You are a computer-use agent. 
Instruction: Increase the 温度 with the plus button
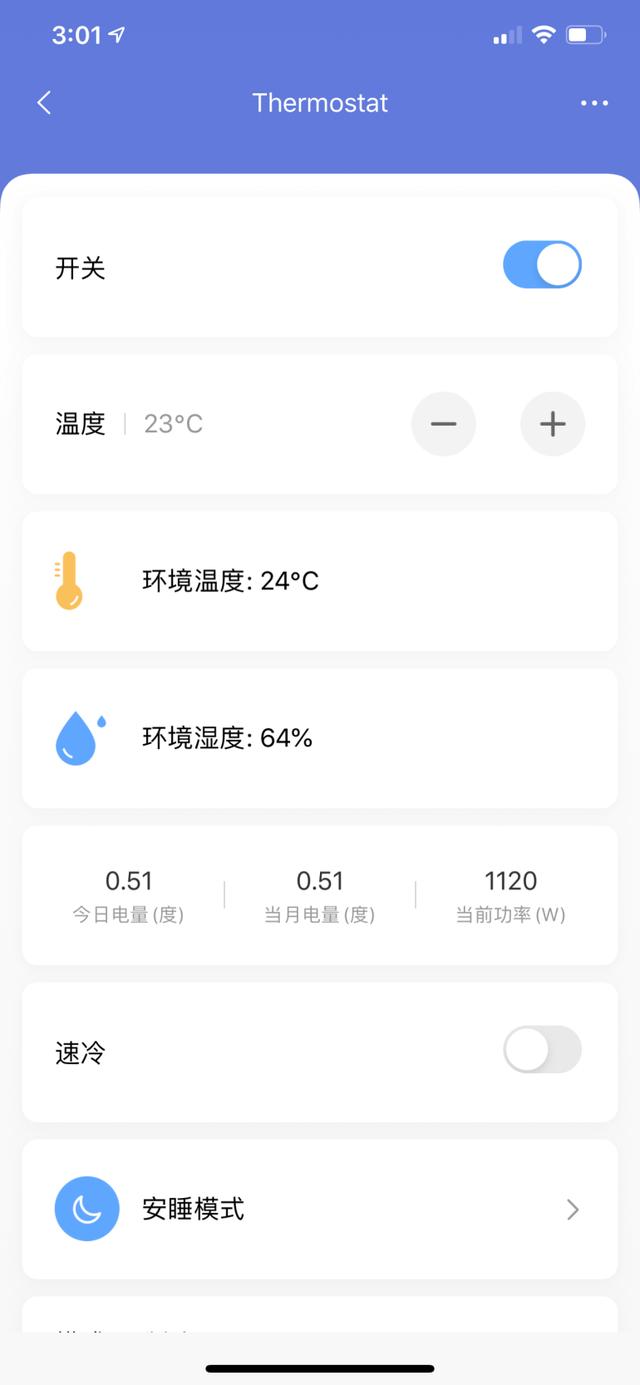tap(552, 424)
